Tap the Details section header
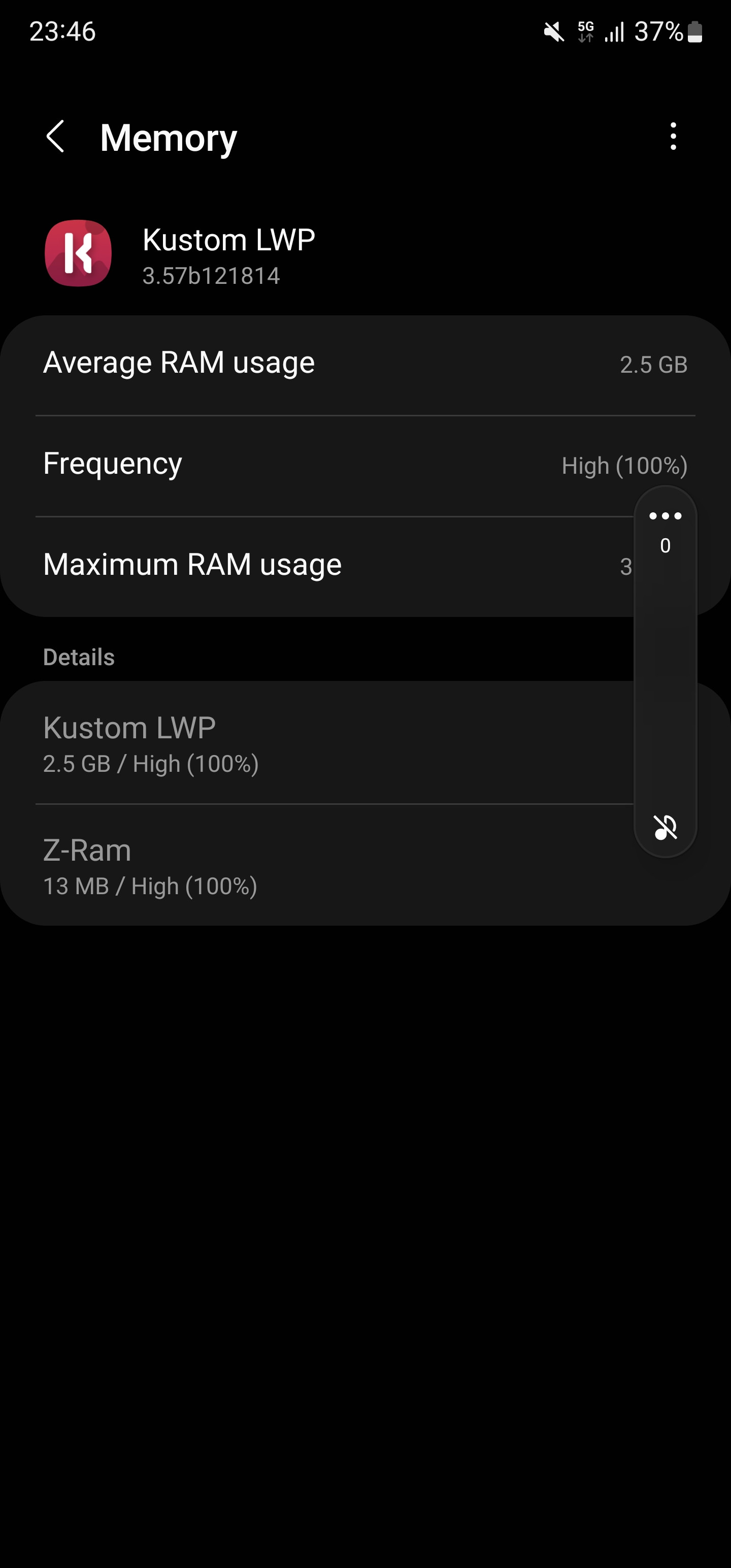731x1568 pixels. tap(78, 656)
